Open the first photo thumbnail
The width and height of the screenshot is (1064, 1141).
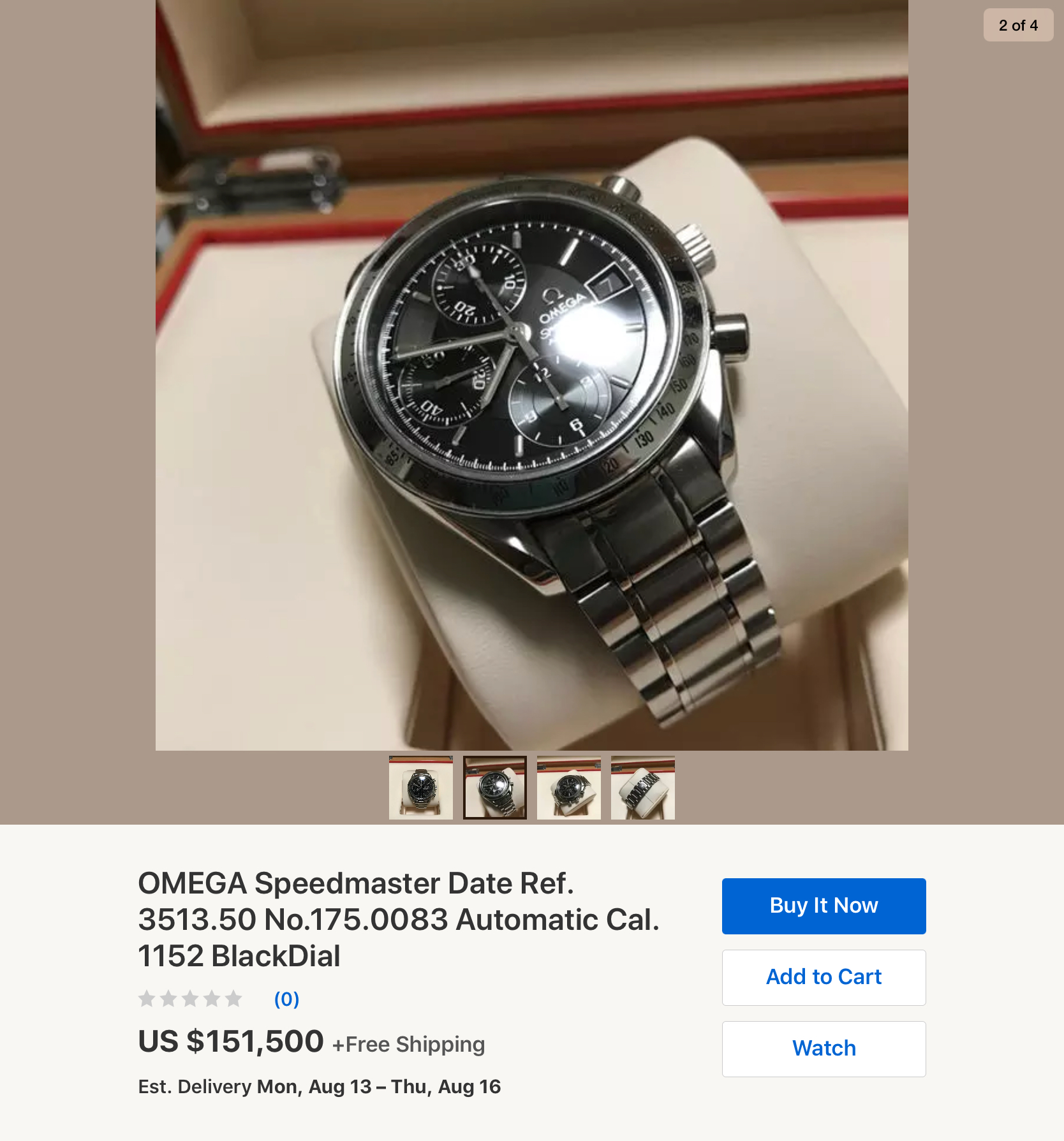tap(421, 788)
